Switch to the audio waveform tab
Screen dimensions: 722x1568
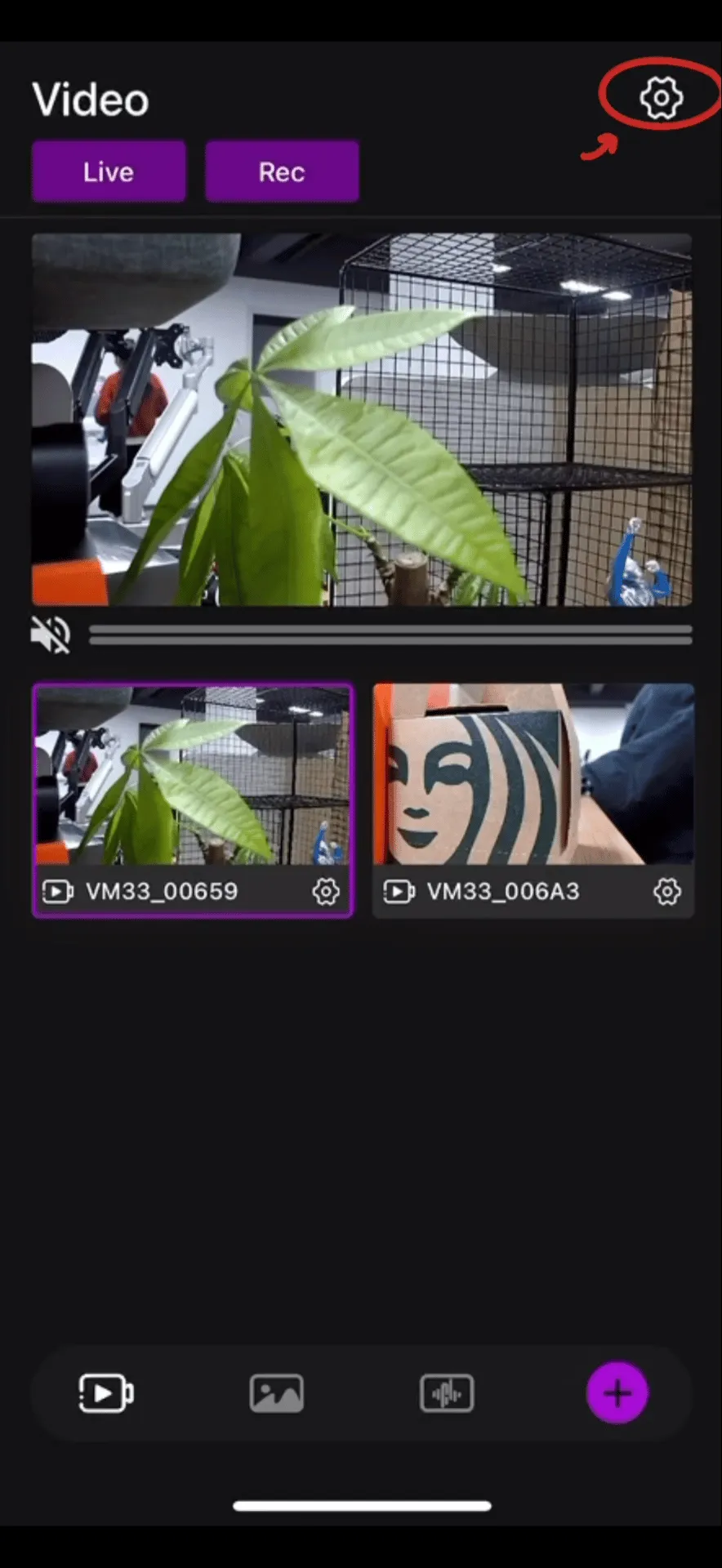click(447, 1393)
